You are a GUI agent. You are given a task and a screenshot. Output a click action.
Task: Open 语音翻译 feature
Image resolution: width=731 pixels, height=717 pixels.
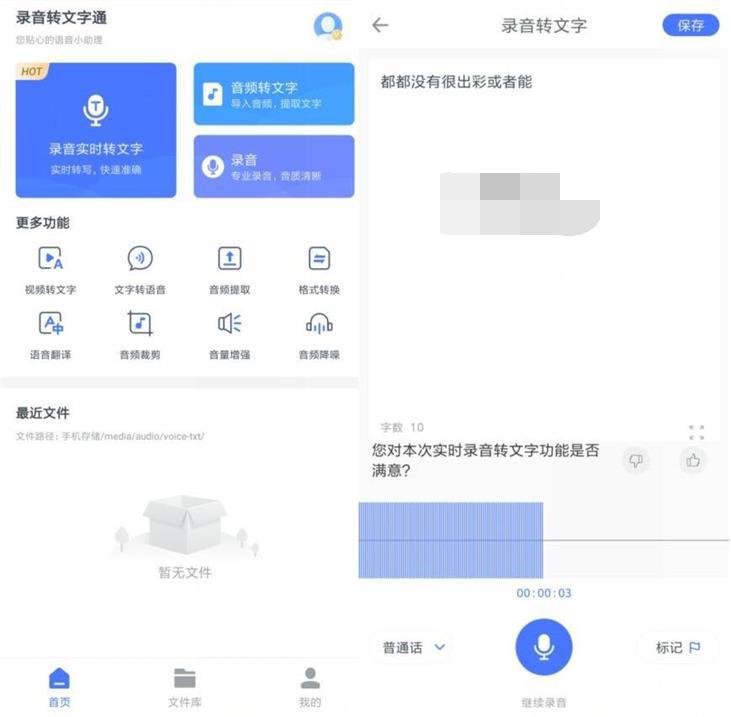50,334
